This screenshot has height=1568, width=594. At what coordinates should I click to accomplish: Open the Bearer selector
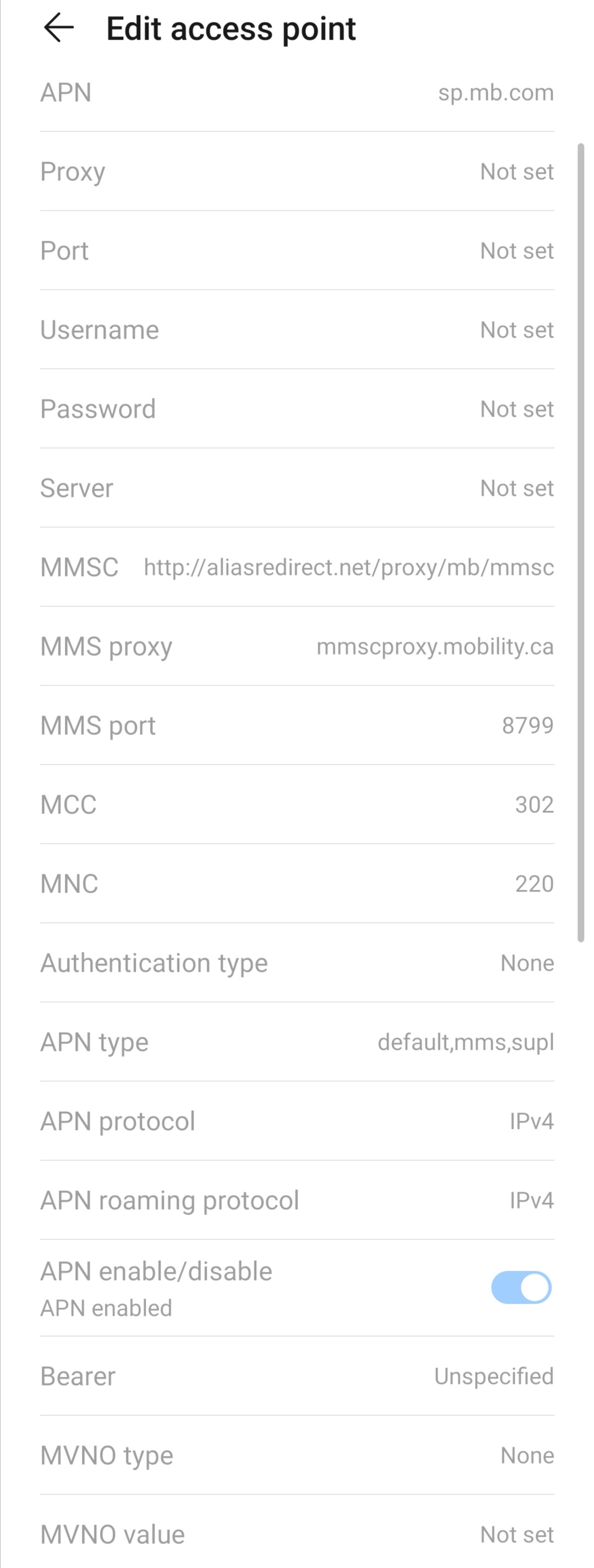click(296, 1376)
